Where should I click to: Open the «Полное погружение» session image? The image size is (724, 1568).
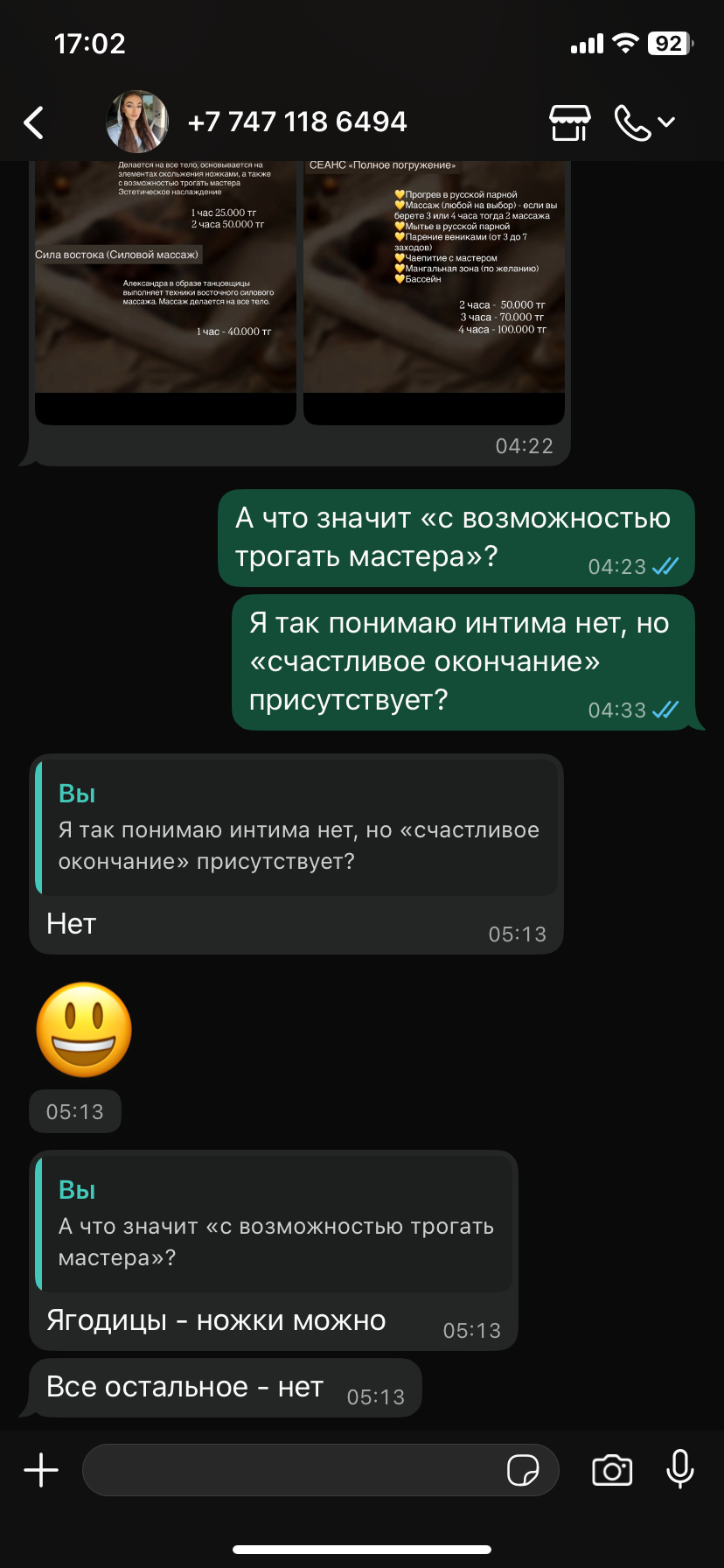[434, 293]
